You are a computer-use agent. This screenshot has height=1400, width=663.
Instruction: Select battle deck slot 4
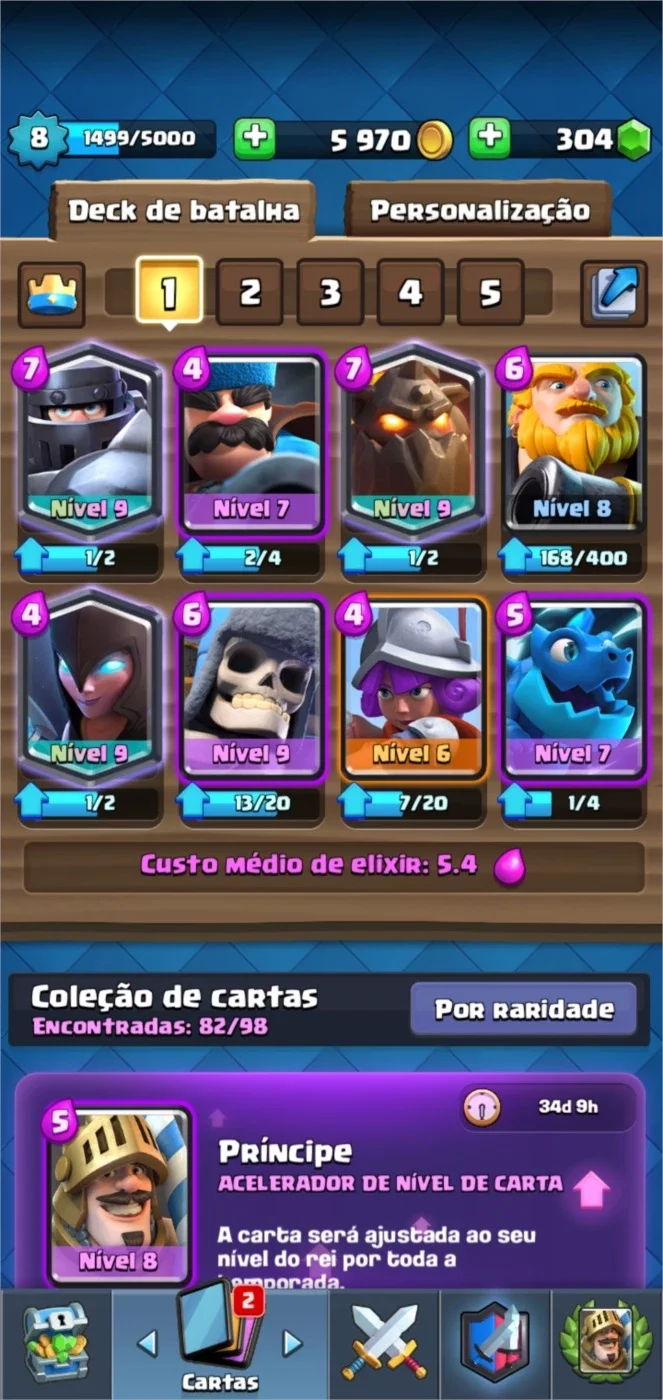[410, 292]
